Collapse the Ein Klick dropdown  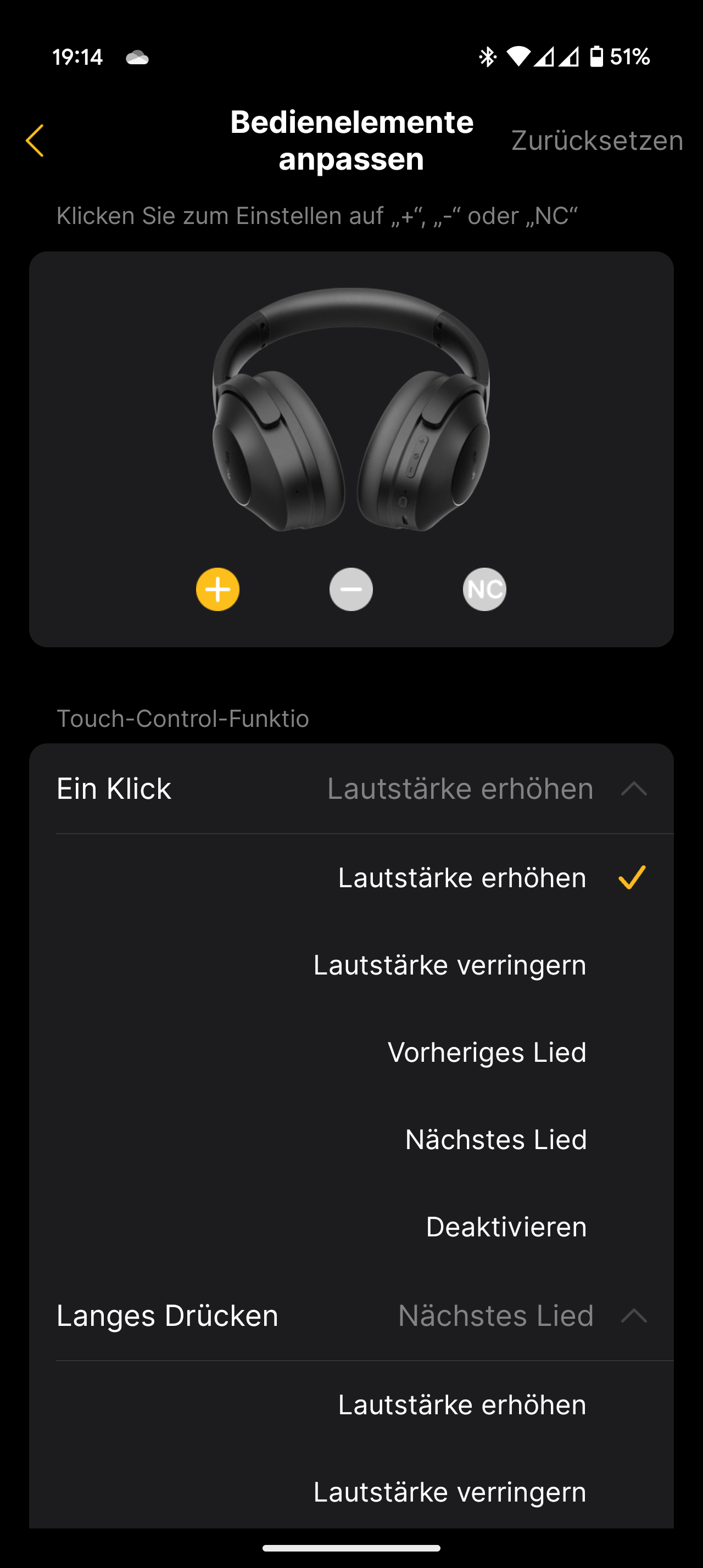633,789
